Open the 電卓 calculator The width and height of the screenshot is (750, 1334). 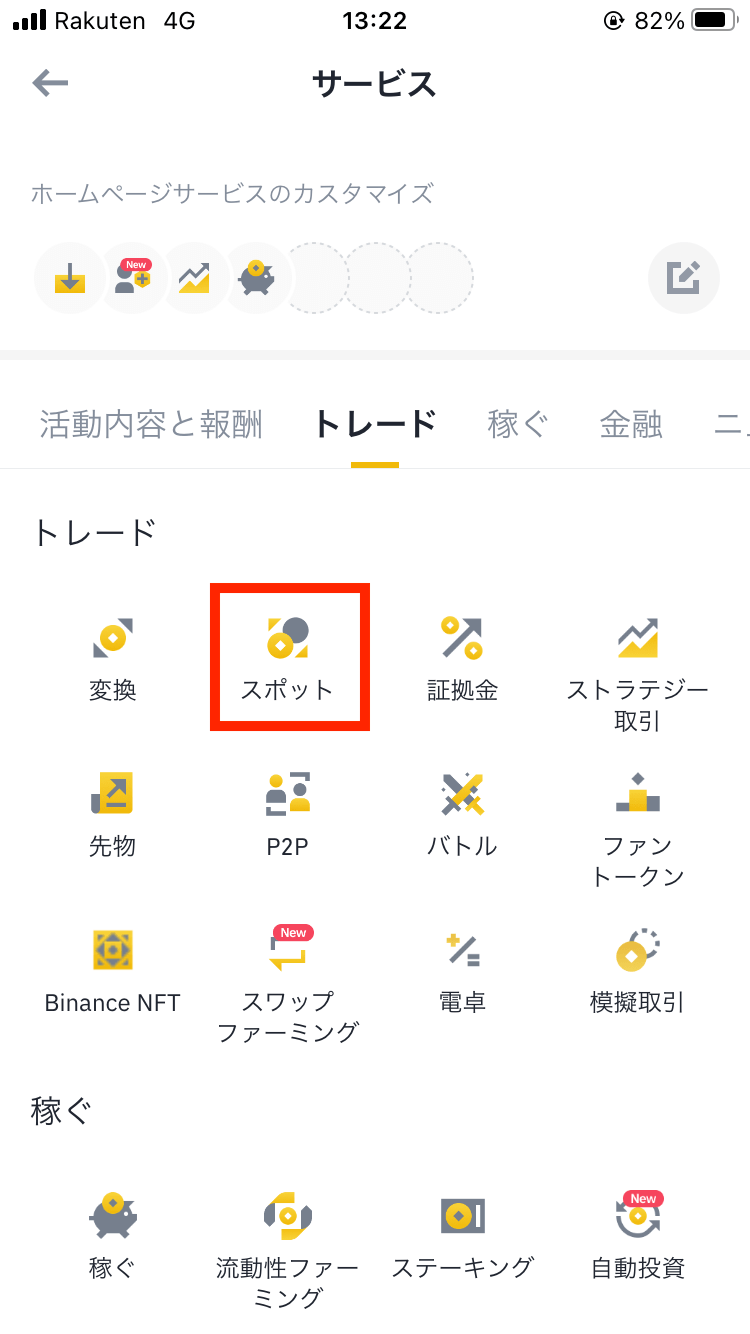tap(462, 972)
